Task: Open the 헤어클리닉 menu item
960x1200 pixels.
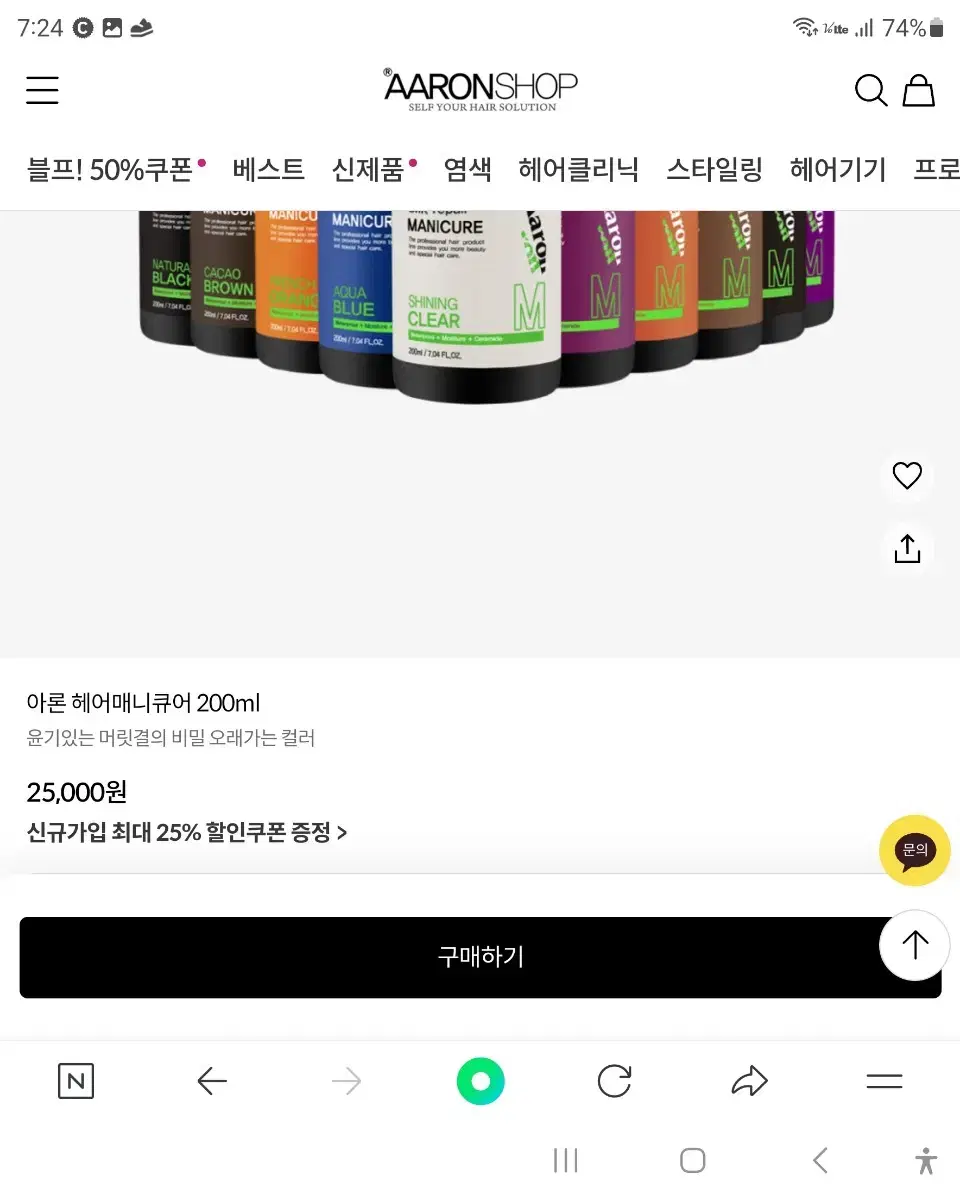Action: [x=578, y=170]
